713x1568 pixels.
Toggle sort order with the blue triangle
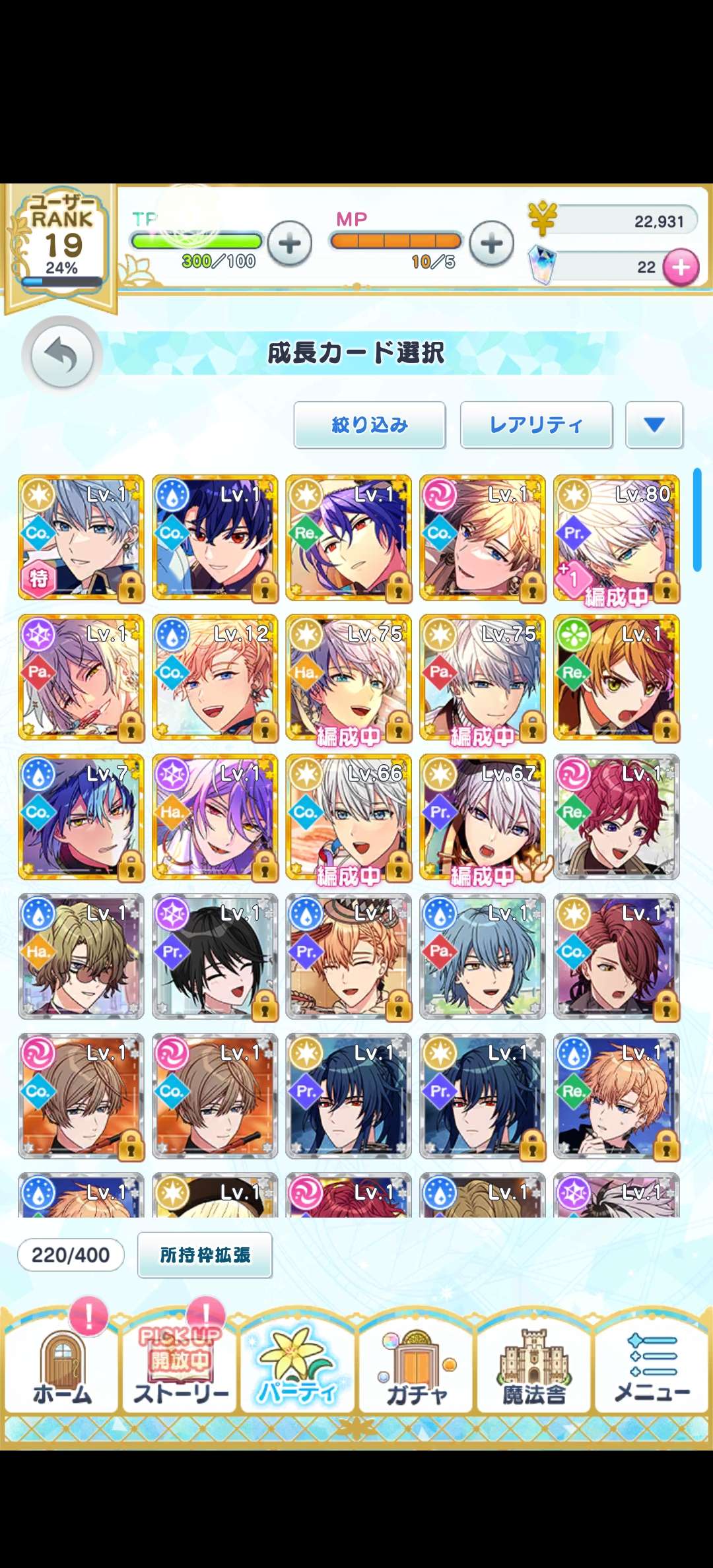pyautogui.click(x=654, y=425)
